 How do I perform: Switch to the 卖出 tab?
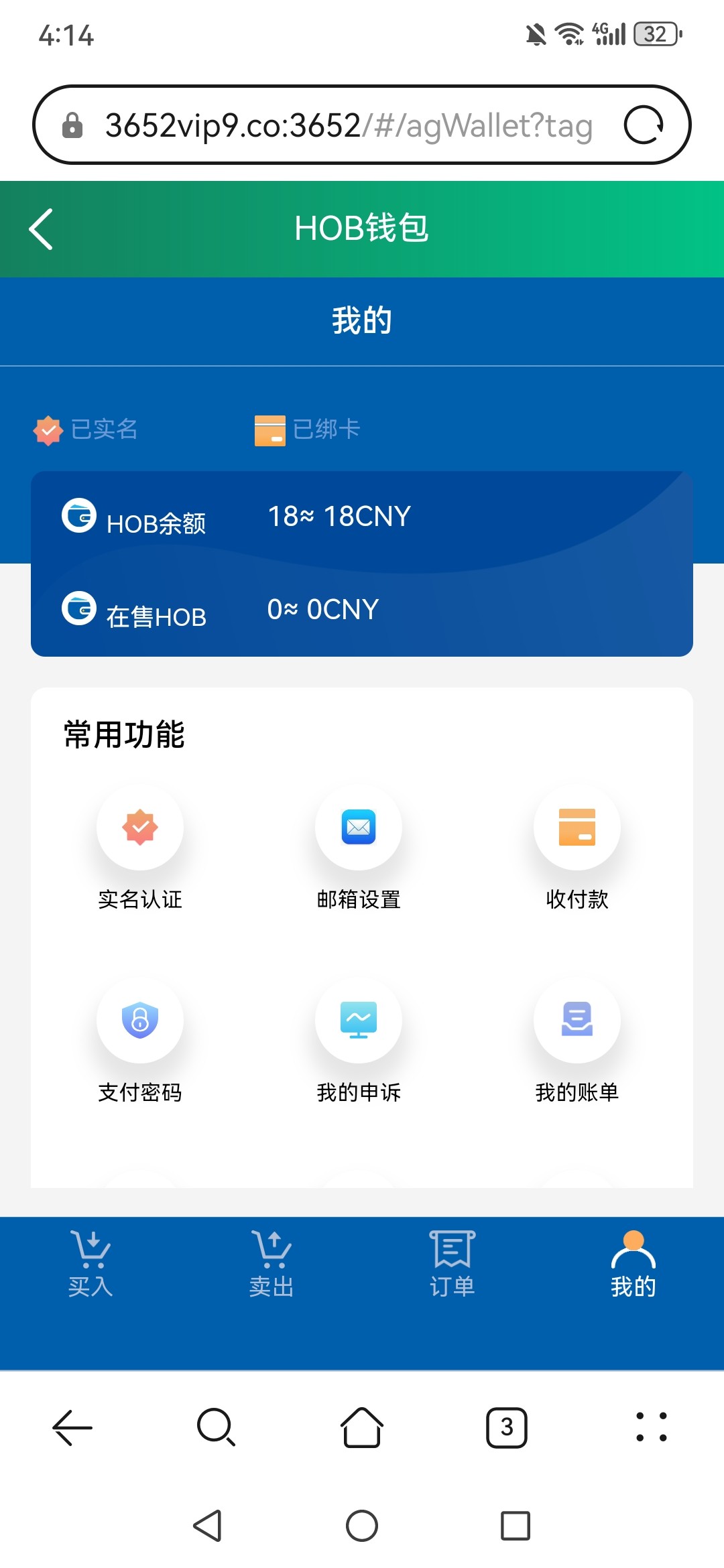click(x=271, y=1264)
